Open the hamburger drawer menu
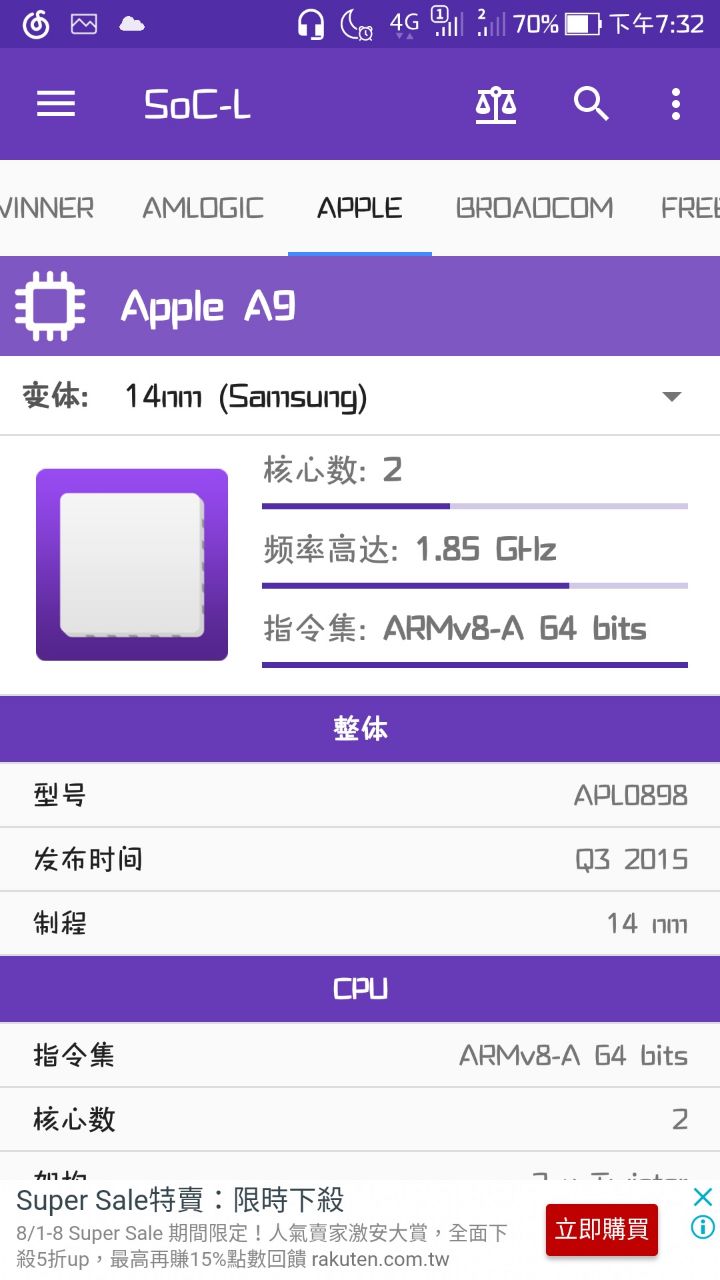 56,104
